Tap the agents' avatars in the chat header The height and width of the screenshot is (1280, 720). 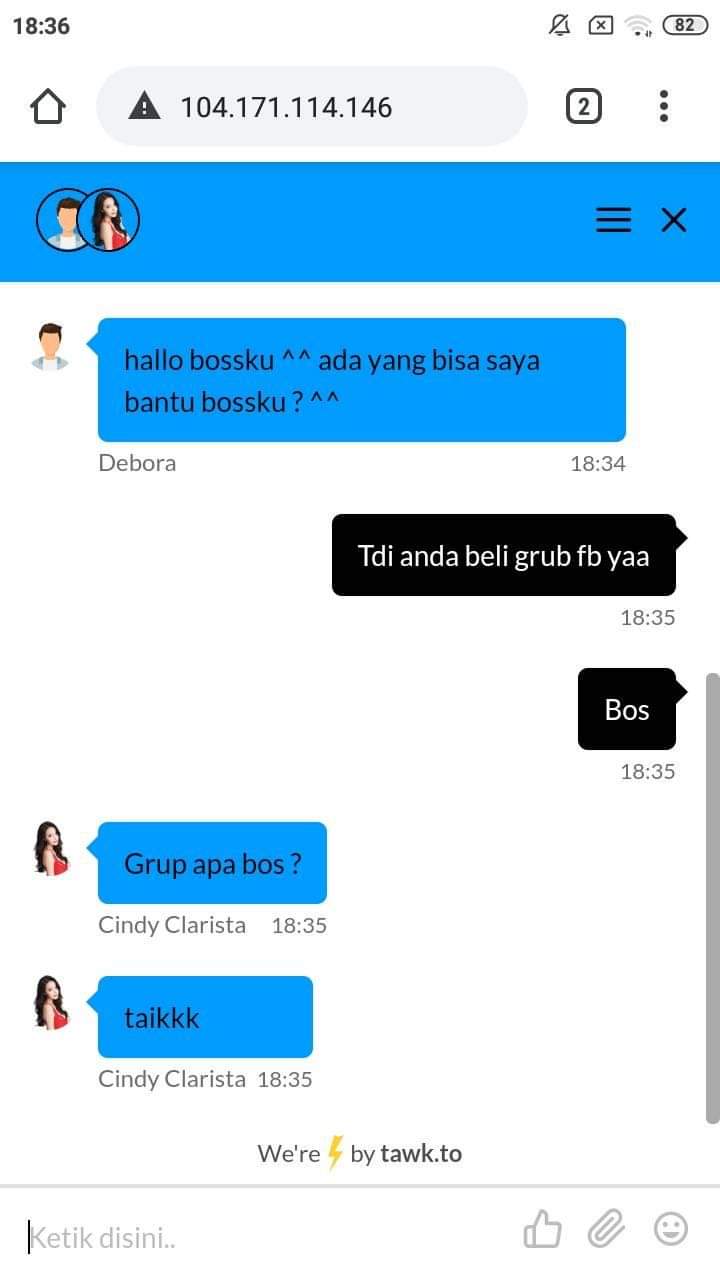click(88, 220)
